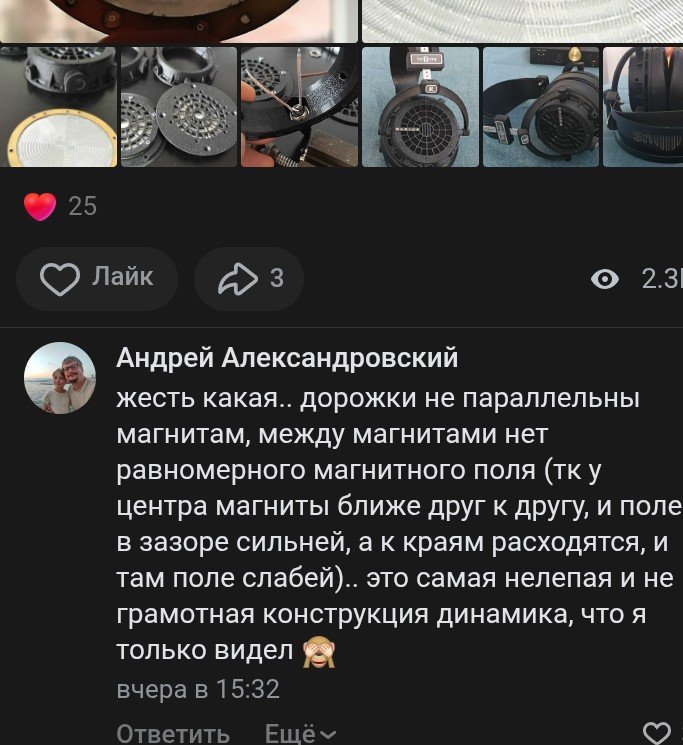
Task: Expand the Ещё menu under the comment
Action: (x=300, y=733)
